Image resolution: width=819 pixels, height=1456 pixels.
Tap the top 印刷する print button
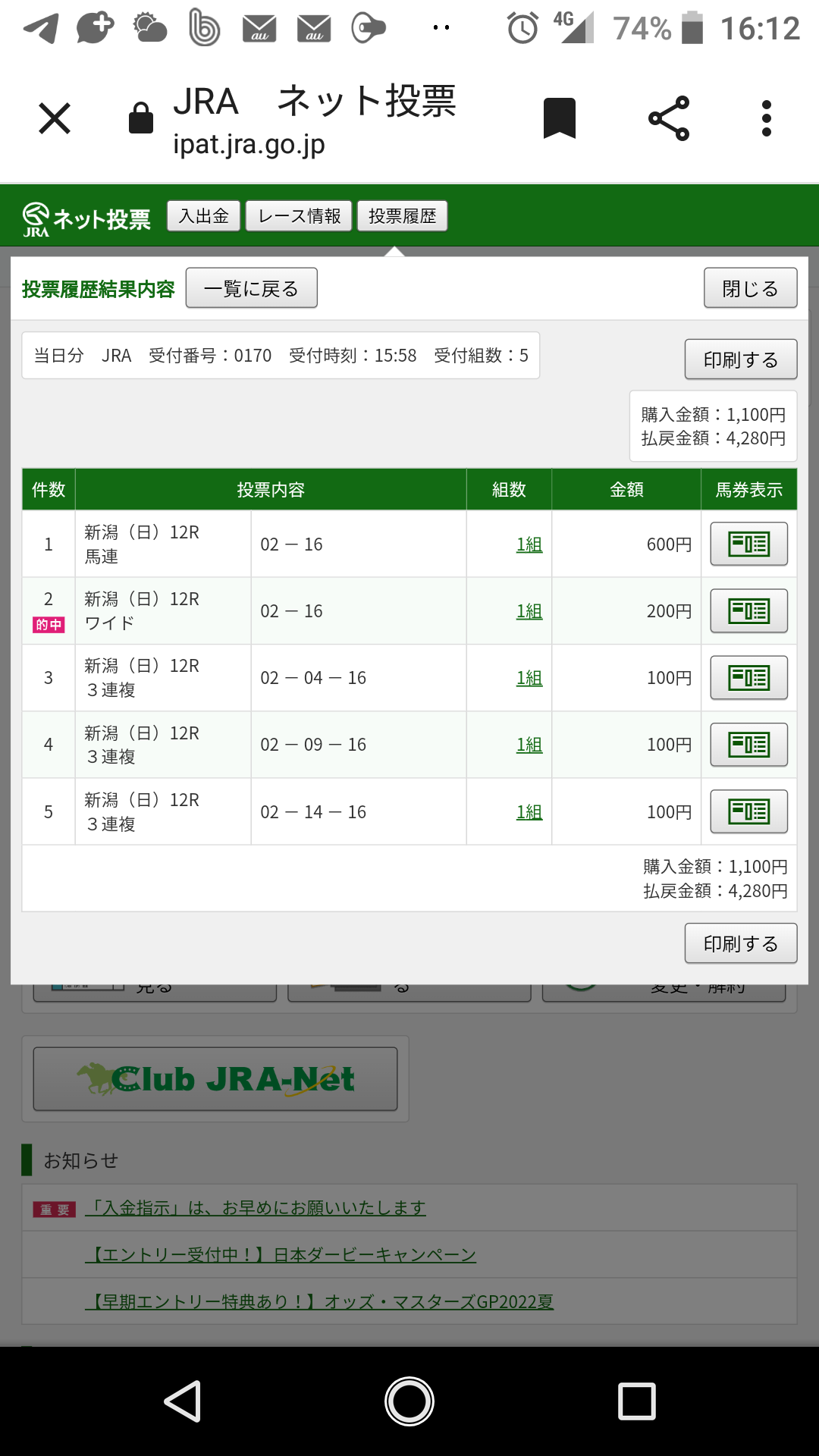(740, 359)
